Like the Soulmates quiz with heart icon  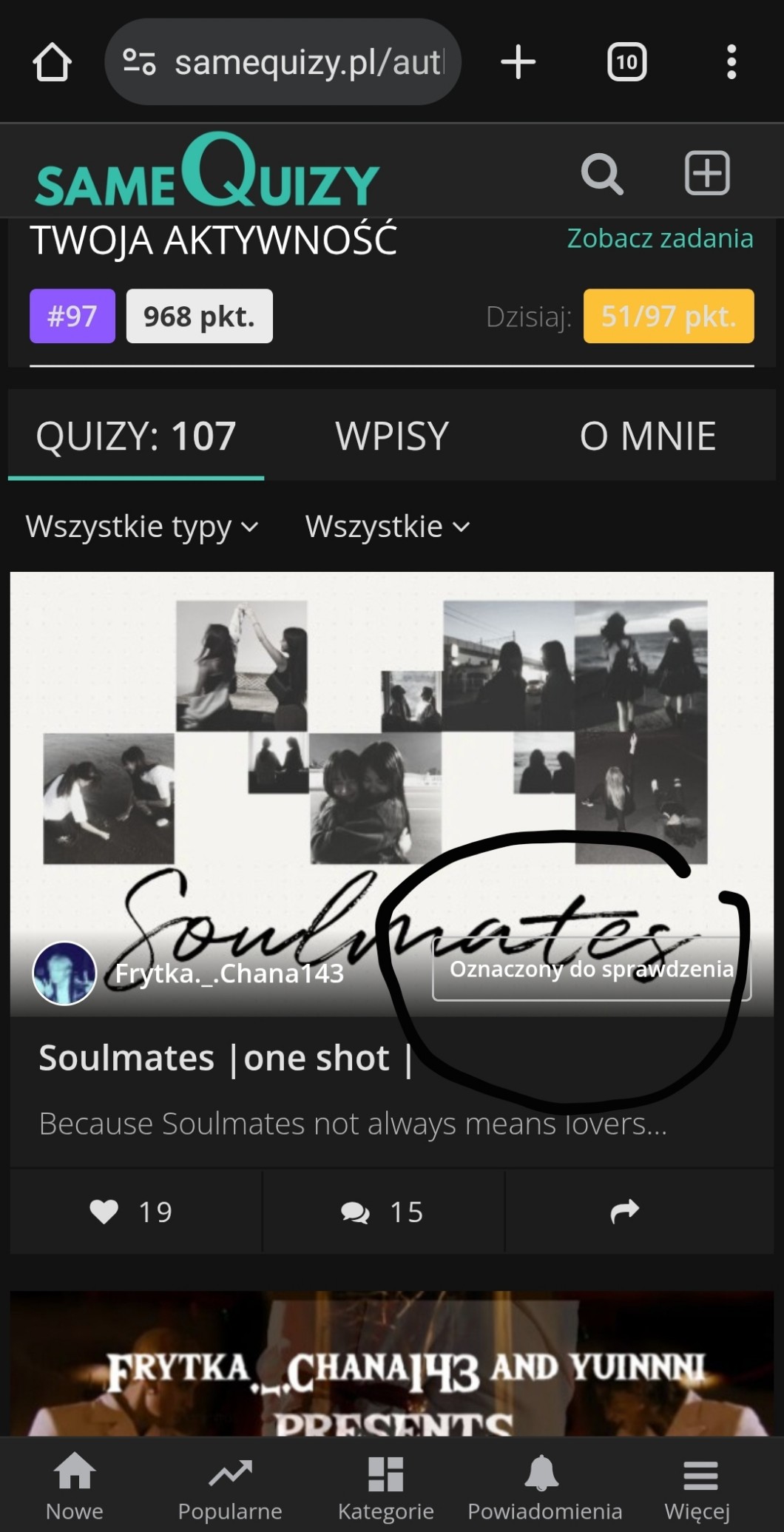click(132, 1212)
